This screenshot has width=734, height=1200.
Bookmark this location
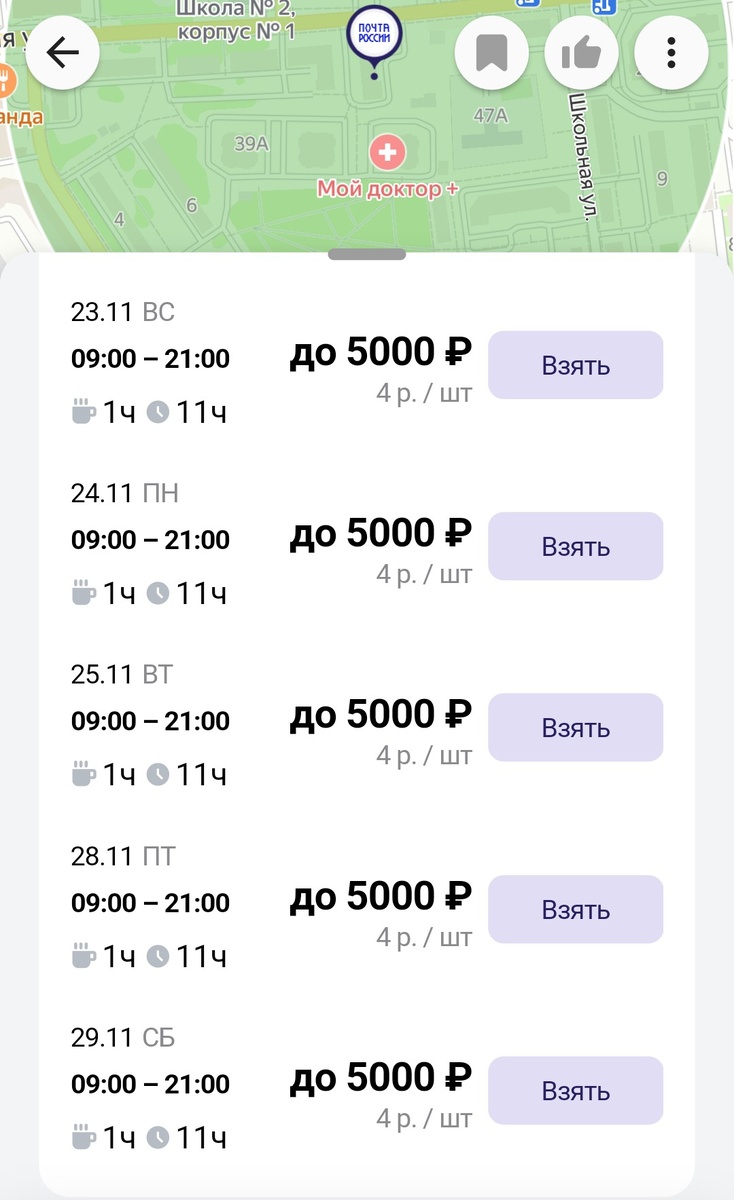coord(491,53)
